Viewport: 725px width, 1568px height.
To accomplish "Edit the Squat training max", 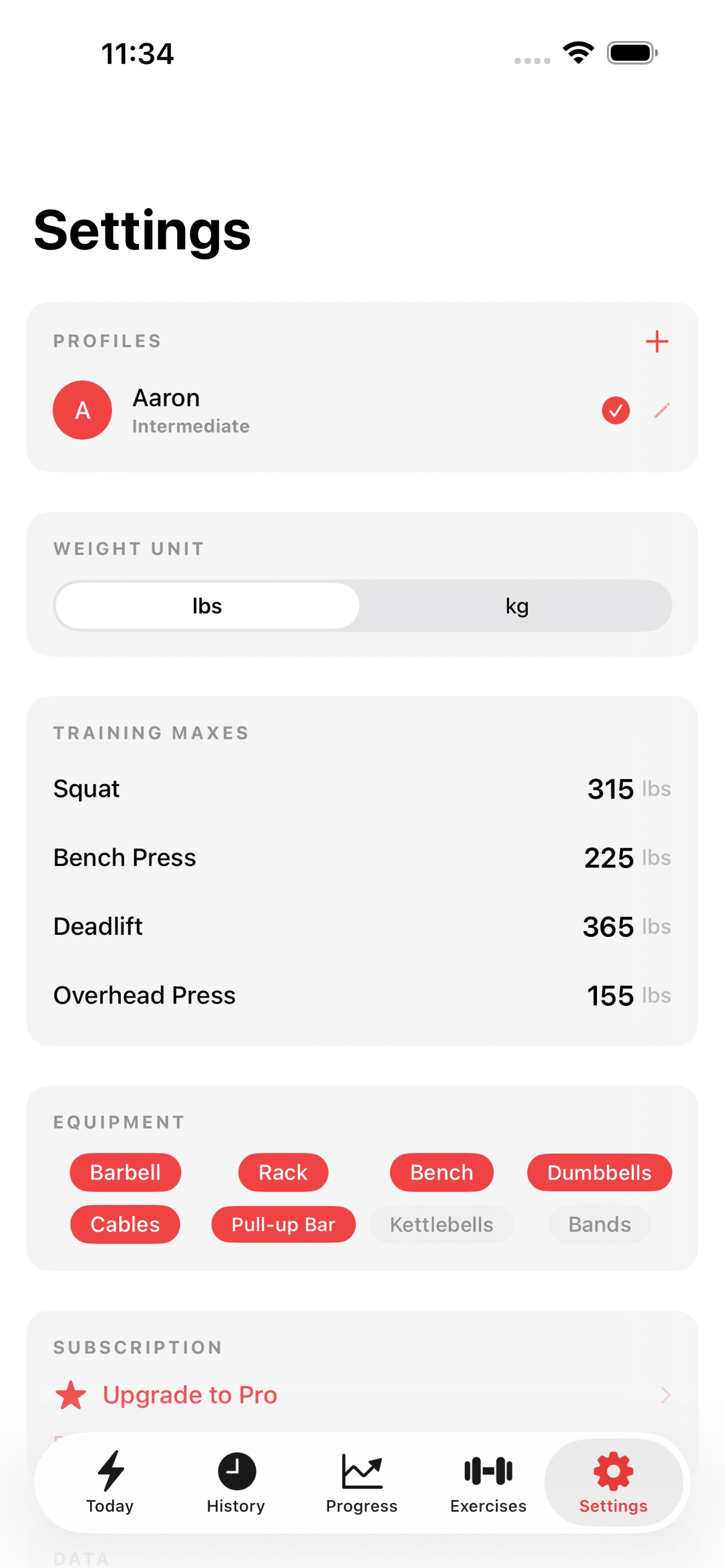I will point(610,789).
